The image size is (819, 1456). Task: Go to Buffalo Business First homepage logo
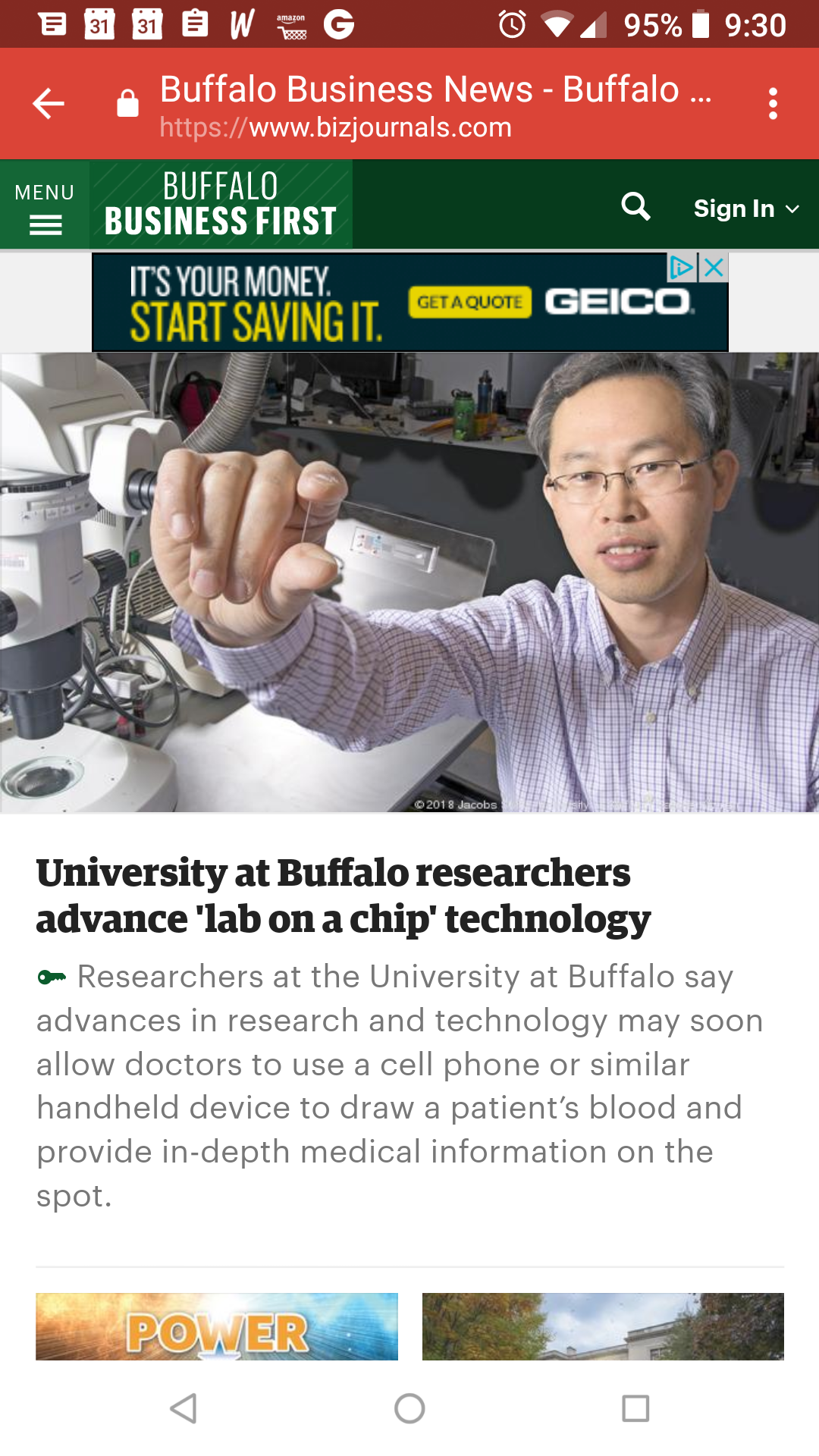coord(221,205)
